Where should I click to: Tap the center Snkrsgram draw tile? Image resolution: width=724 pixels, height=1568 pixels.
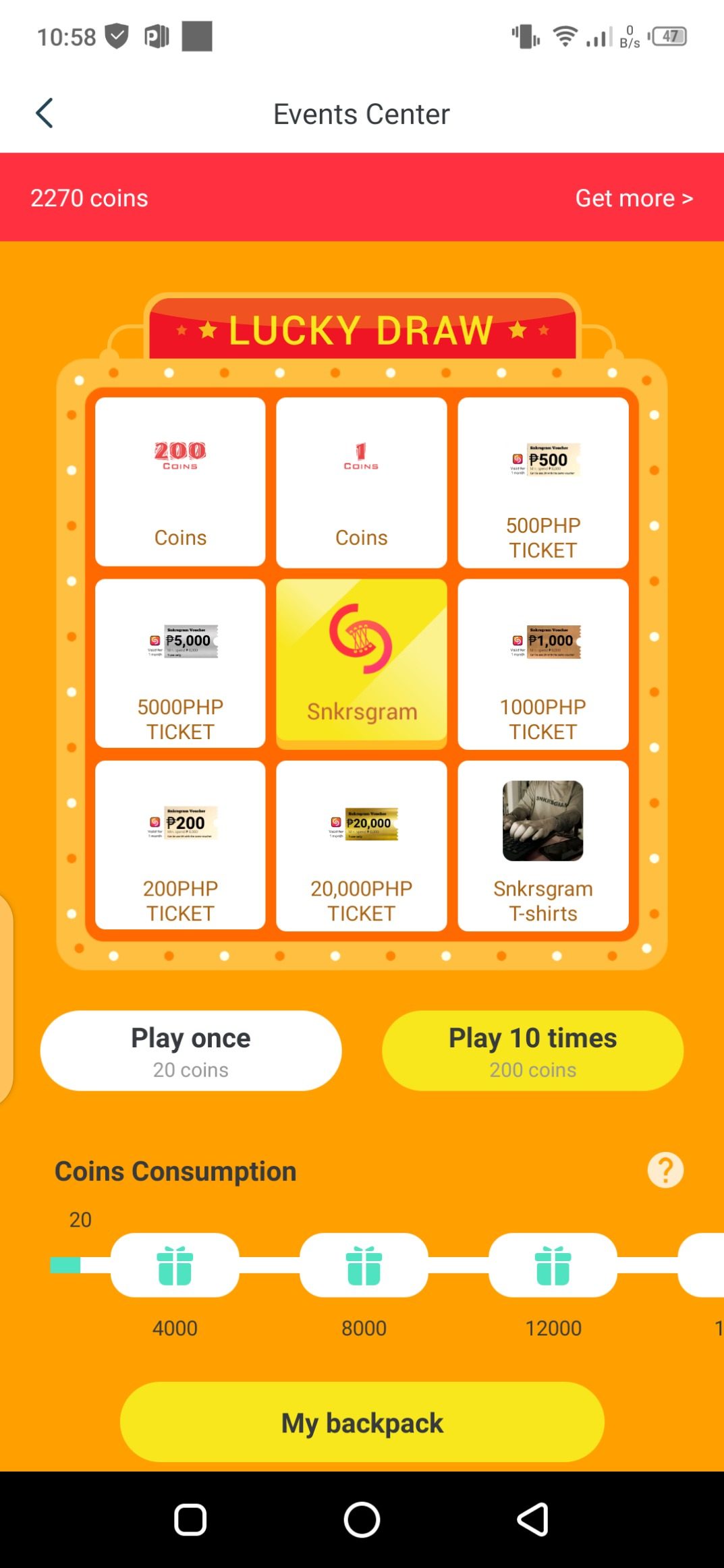point(362,664)
